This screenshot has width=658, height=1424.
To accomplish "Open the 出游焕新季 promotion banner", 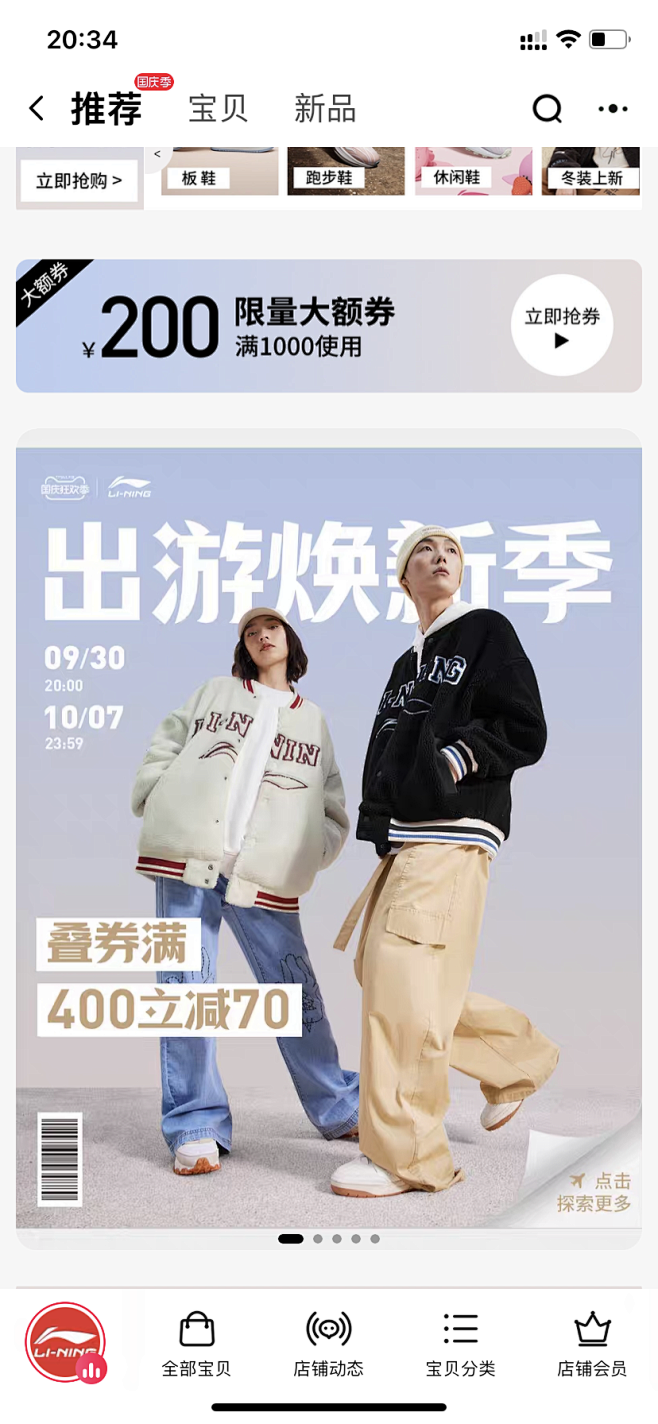I will tap(329, 838).
